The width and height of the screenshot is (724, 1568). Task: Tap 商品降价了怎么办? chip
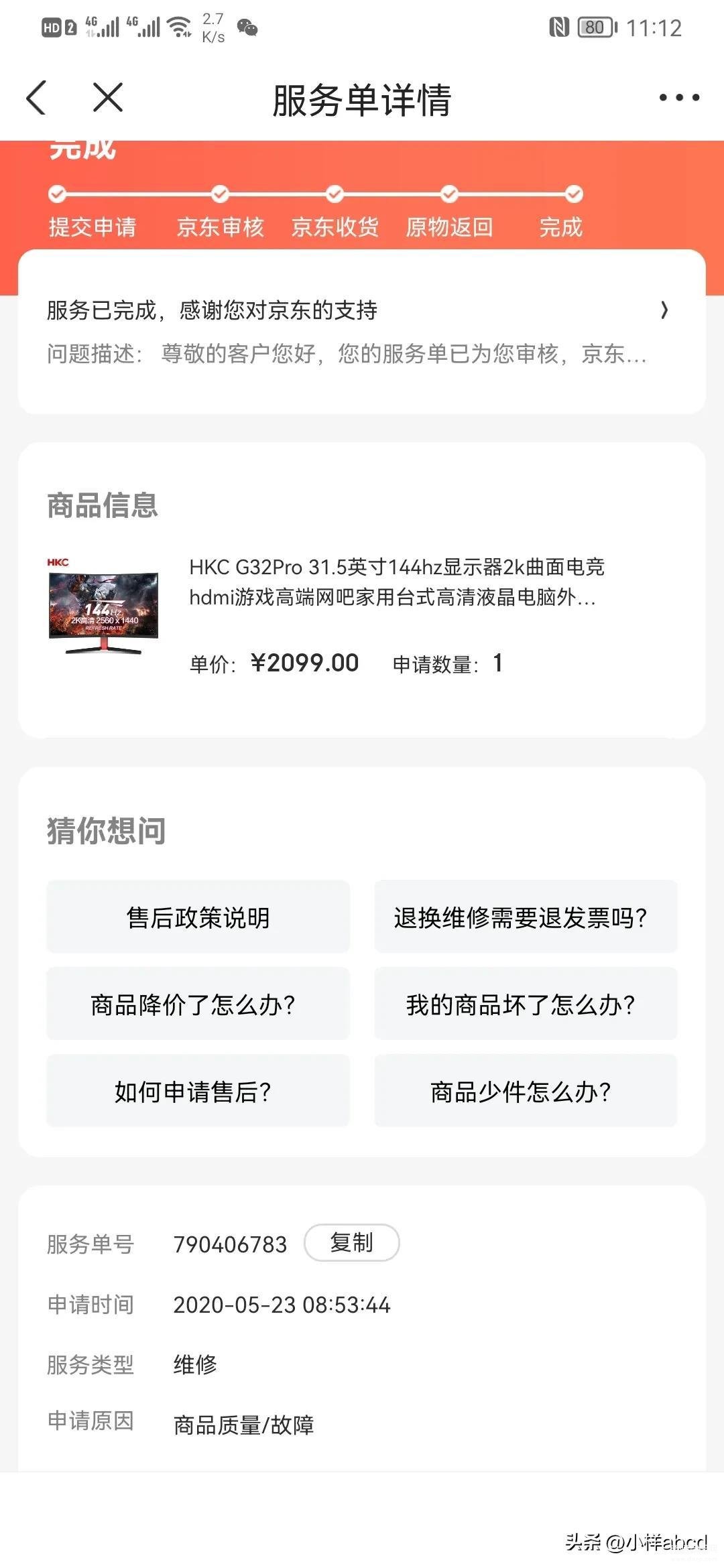point(198,1004)
